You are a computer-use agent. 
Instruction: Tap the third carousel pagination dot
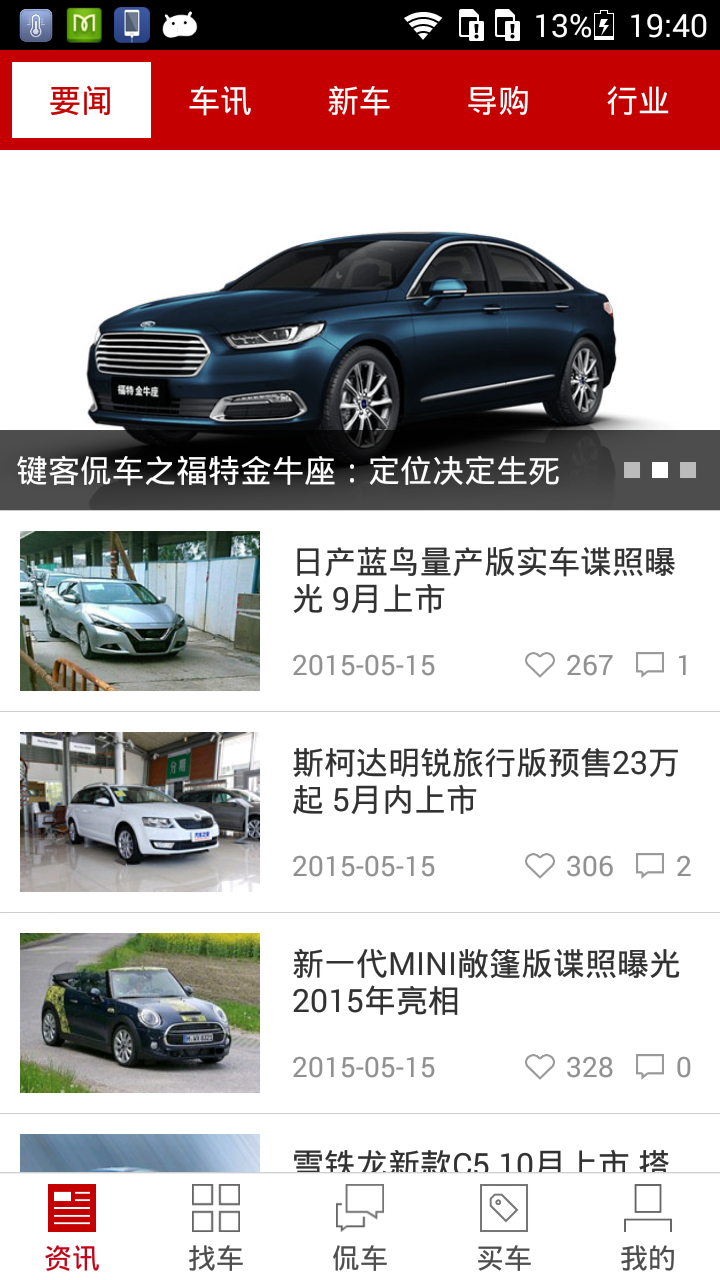coord(690,470)
